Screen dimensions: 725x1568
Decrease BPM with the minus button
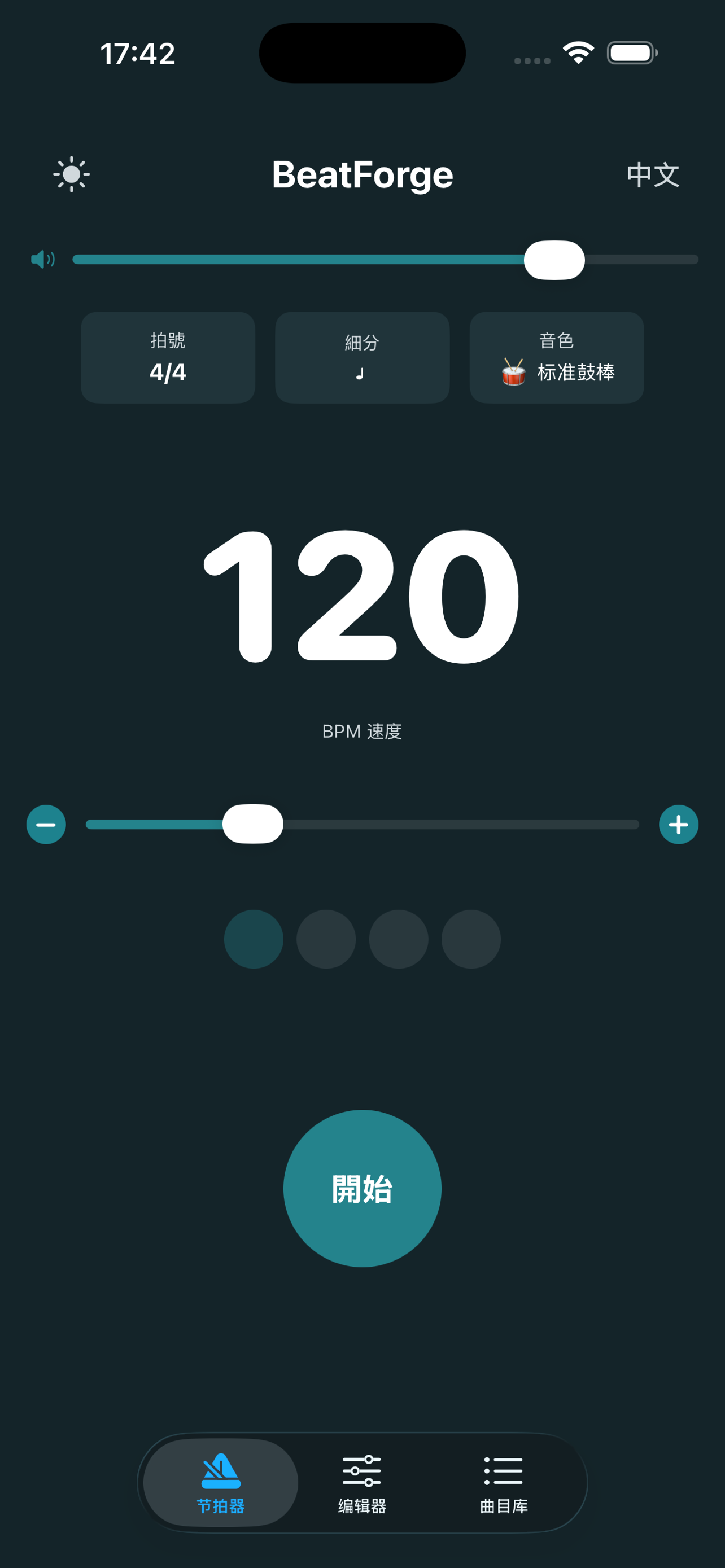46,824
